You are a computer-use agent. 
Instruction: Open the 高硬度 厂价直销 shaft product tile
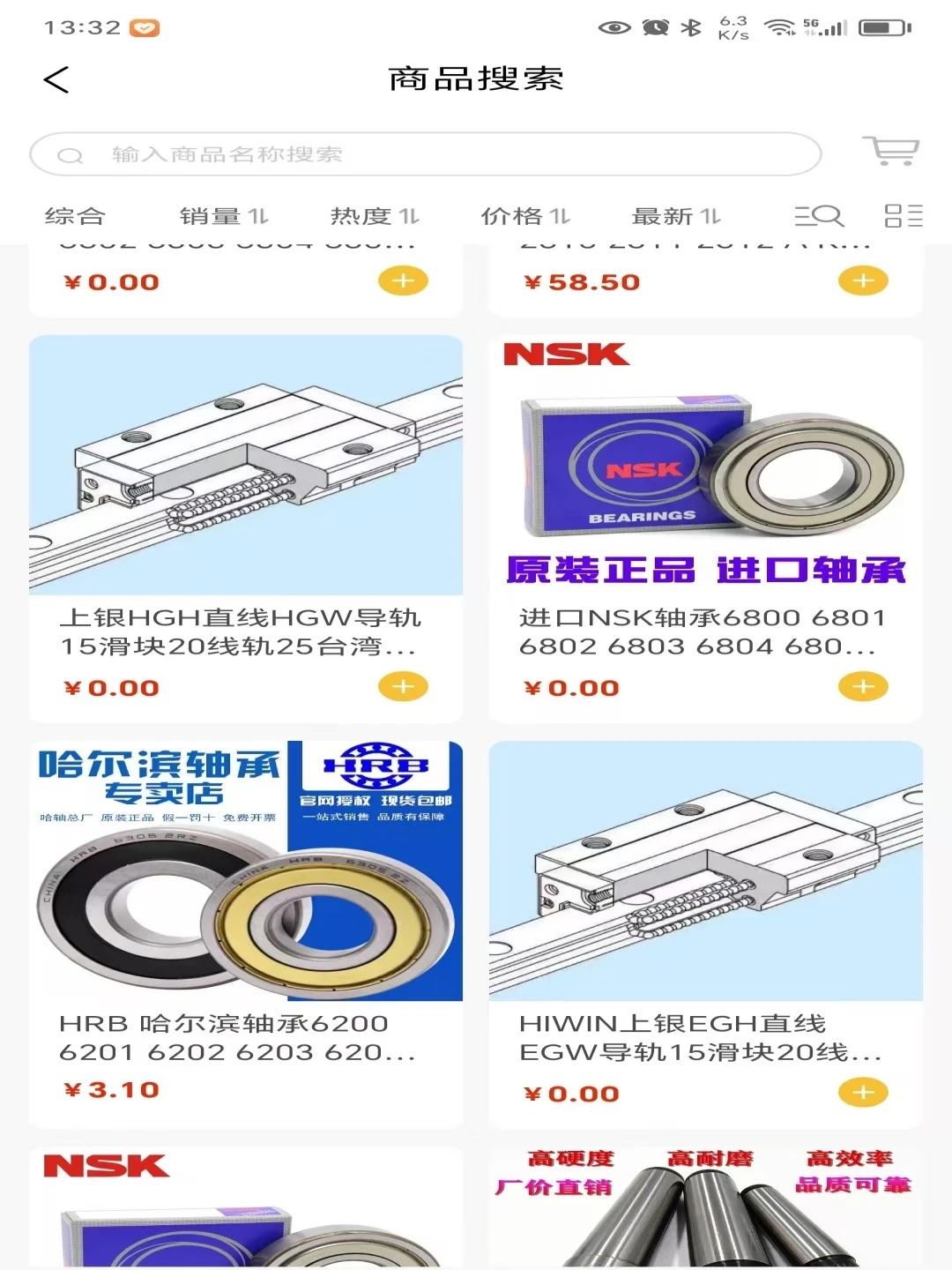(x=705, y=1208)
